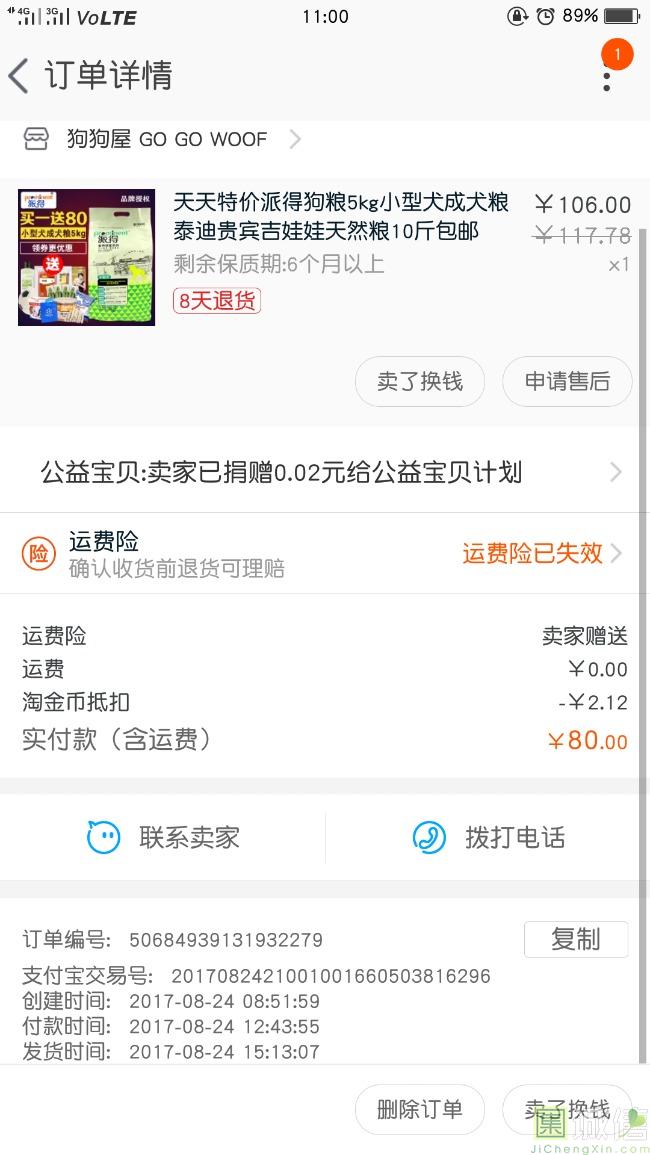Tap 卖了换钱 beside 删除订单

[567, 1109]
